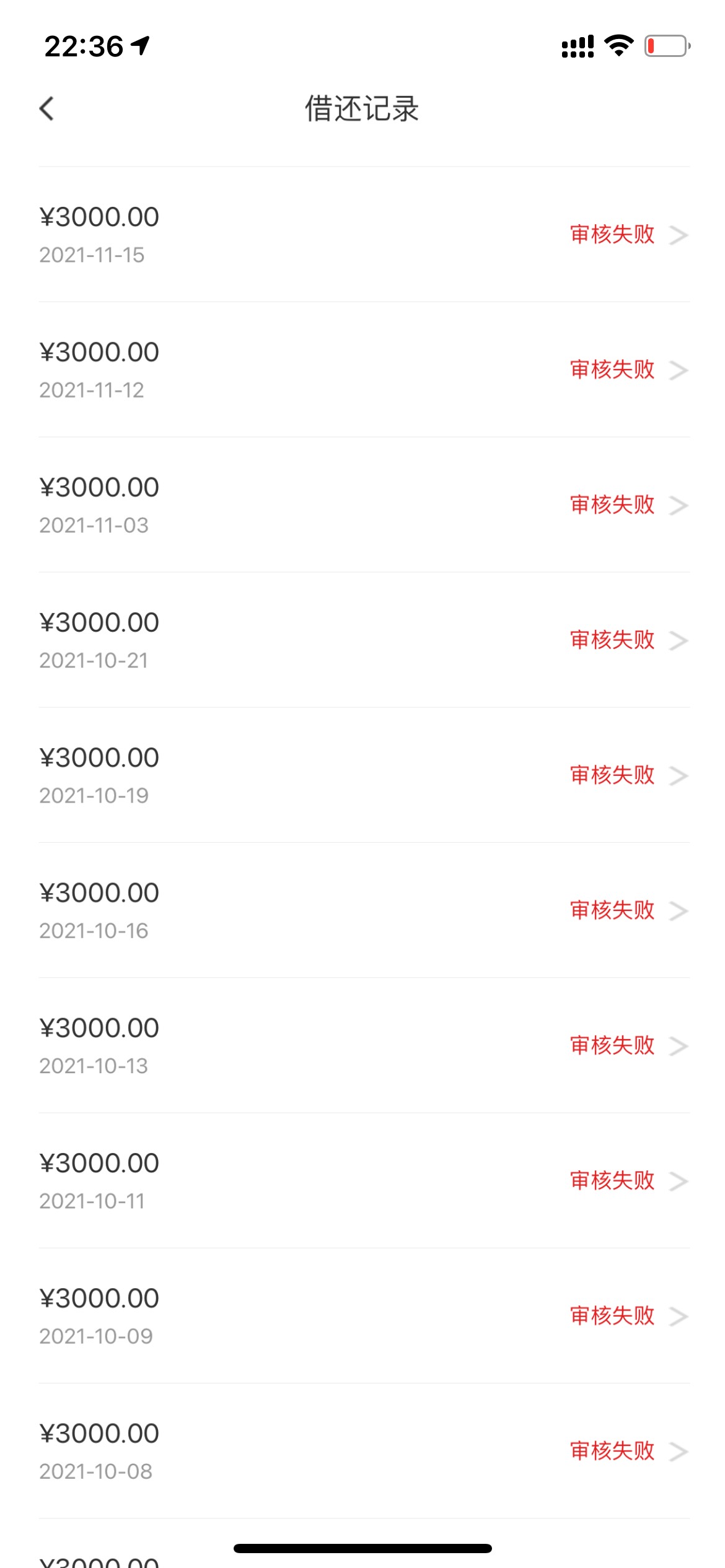
Task: Open the 2021-10-08 loan record
Action: point(364,1450)
